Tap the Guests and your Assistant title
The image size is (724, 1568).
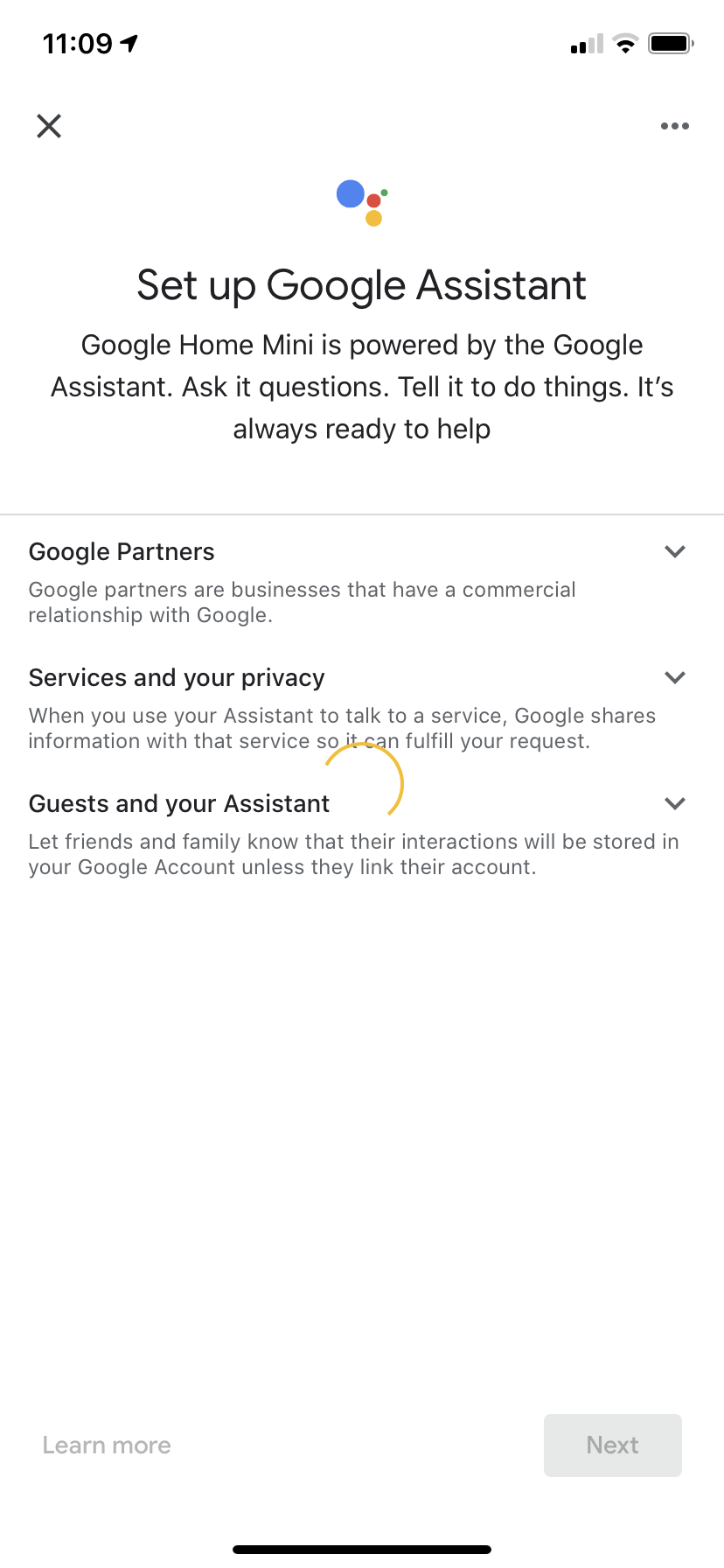point(178,803)
